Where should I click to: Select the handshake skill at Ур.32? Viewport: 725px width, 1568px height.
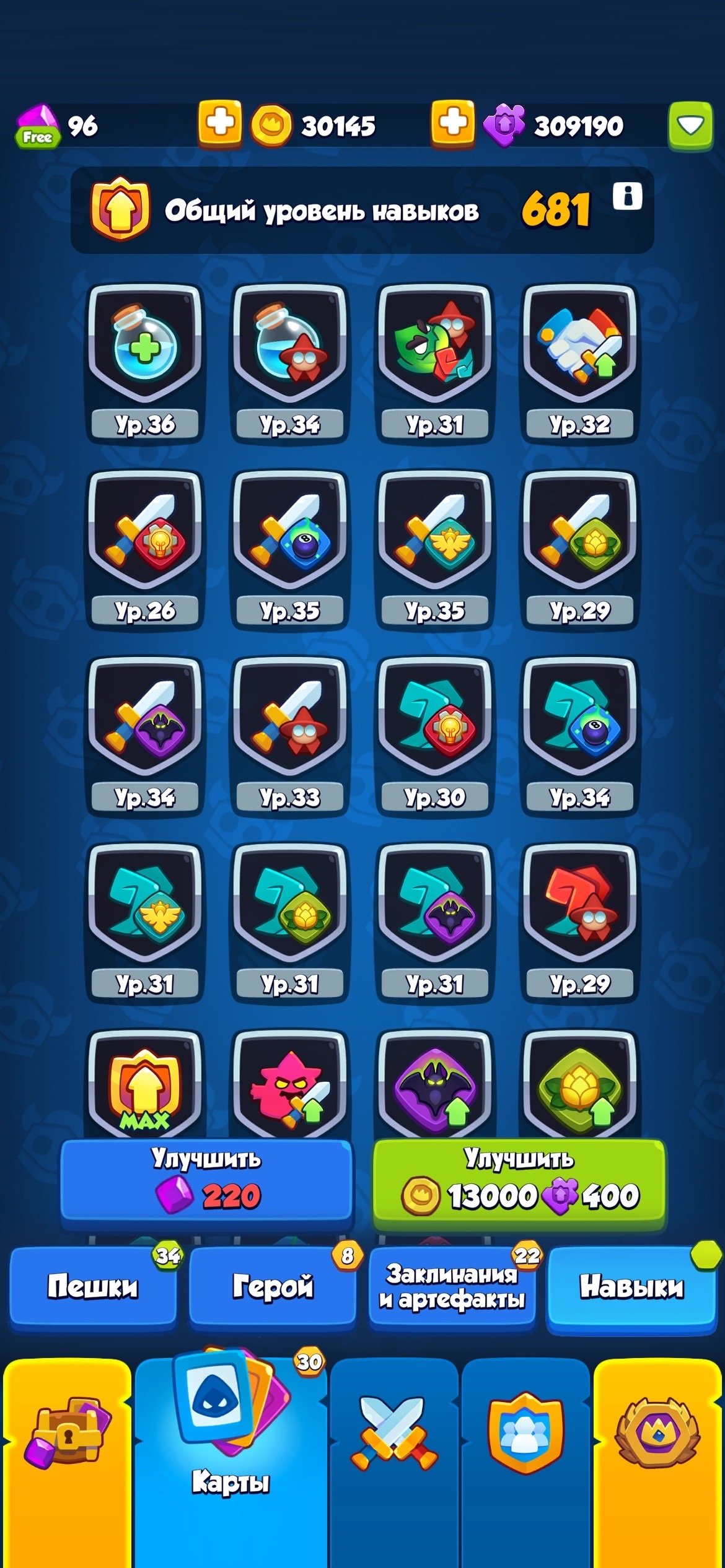[580, 362]
